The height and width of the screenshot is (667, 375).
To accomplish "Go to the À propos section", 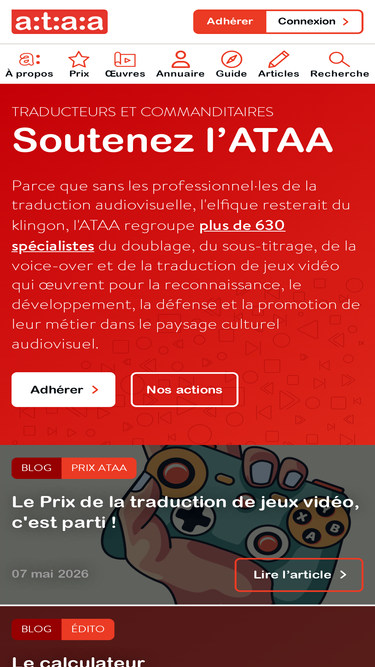I will [29, 64].
